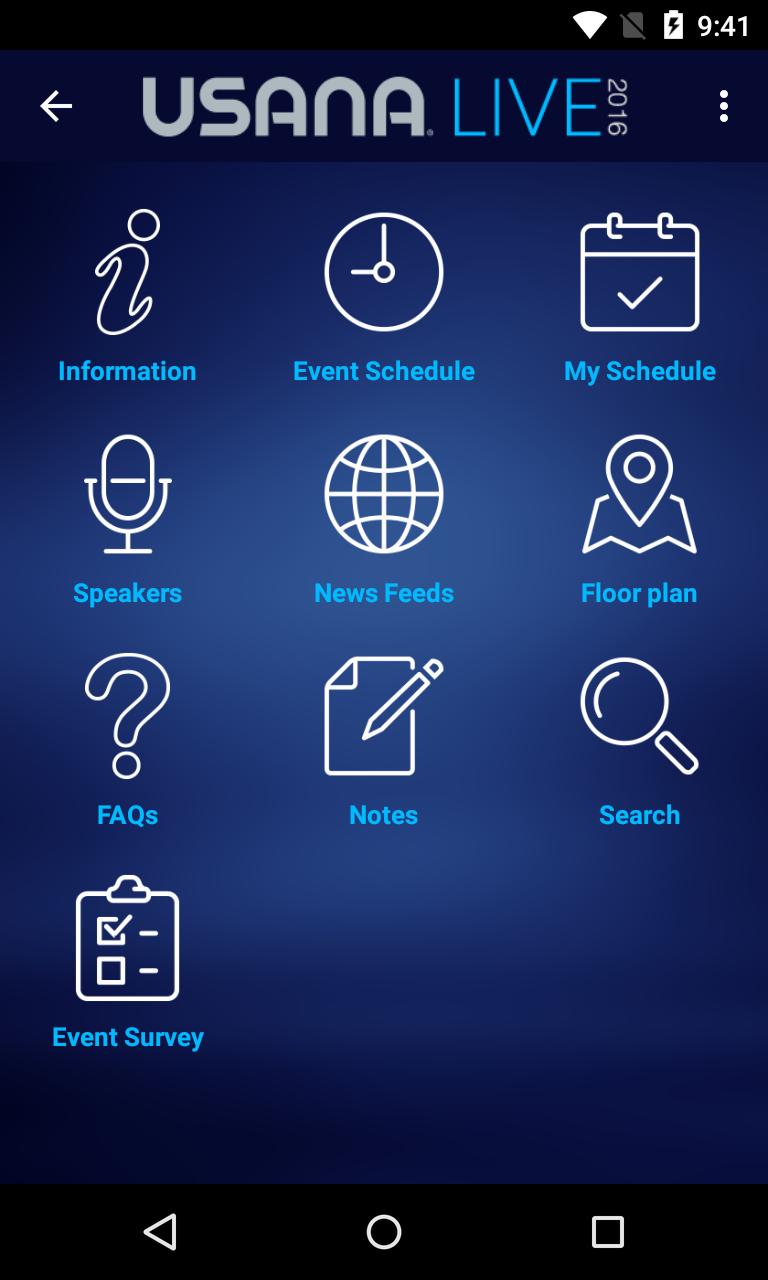Screen dimensions: 768x1280
Task: Launch the Search tool
Action: (x=640, y=740)
